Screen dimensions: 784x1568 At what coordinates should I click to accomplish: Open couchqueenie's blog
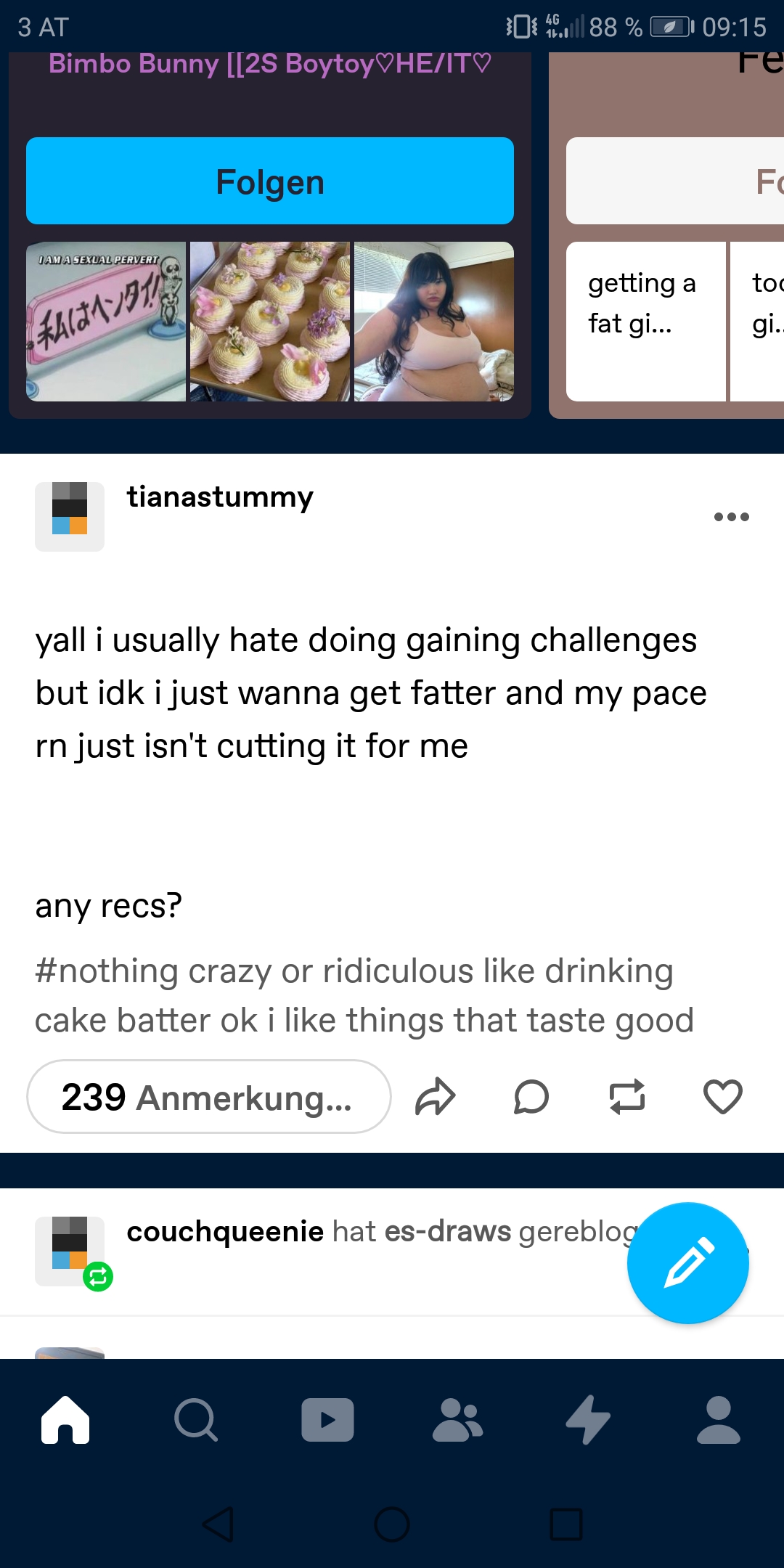225,1231
